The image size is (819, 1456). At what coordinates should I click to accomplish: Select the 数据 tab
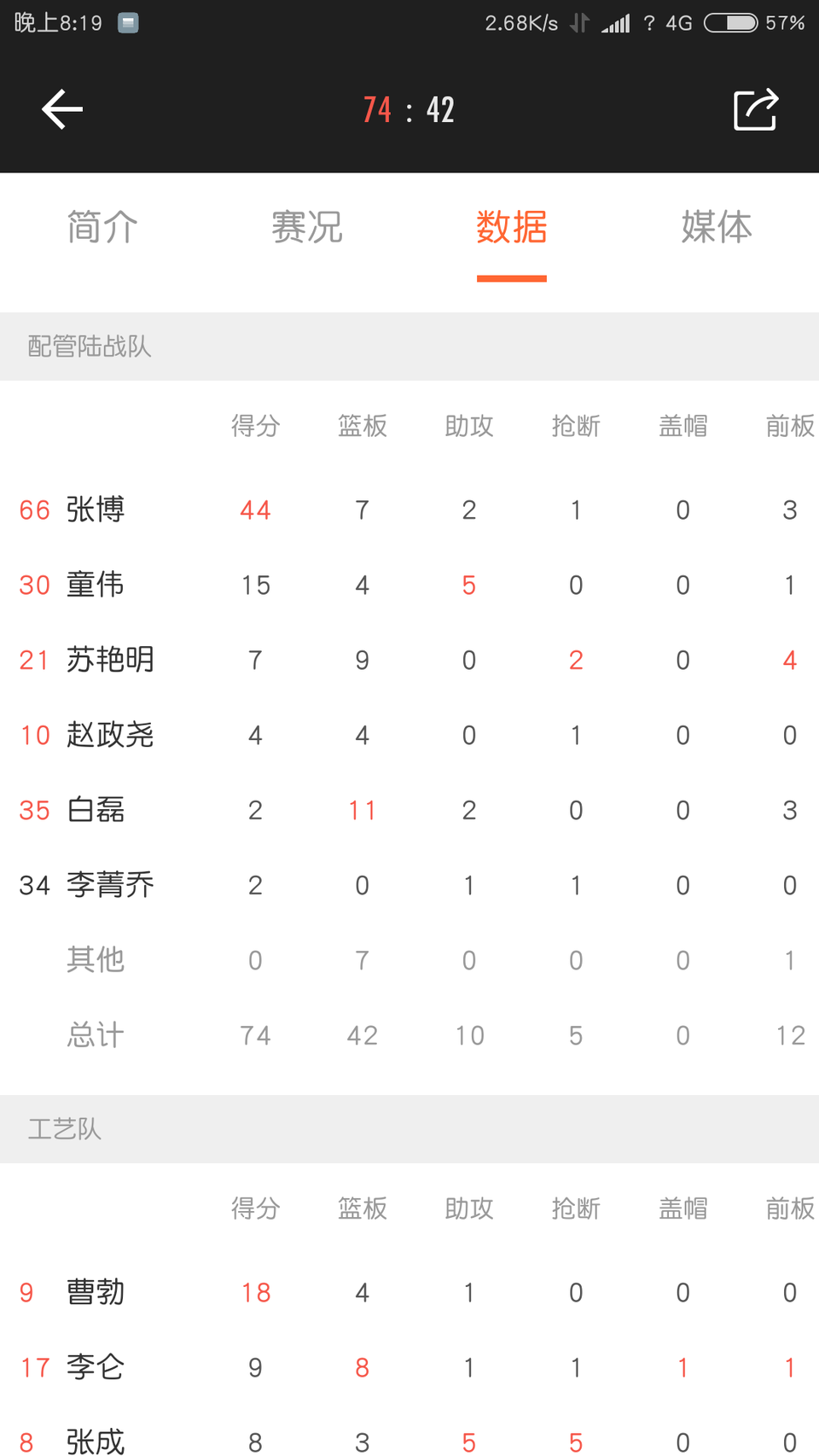(x=512, y=227)
